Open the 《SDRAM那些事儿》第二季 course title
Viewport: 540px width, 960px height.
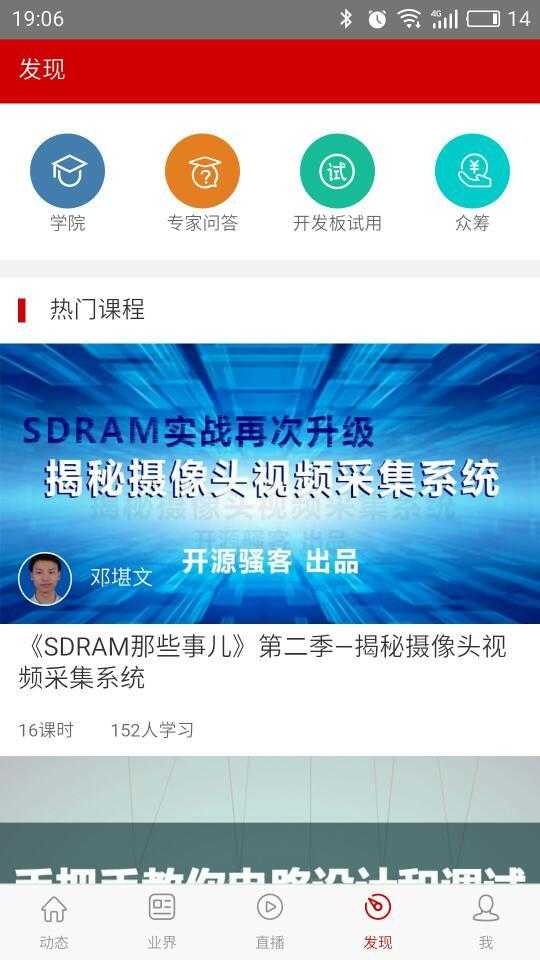pyautogui.click(x=263, y=662)
